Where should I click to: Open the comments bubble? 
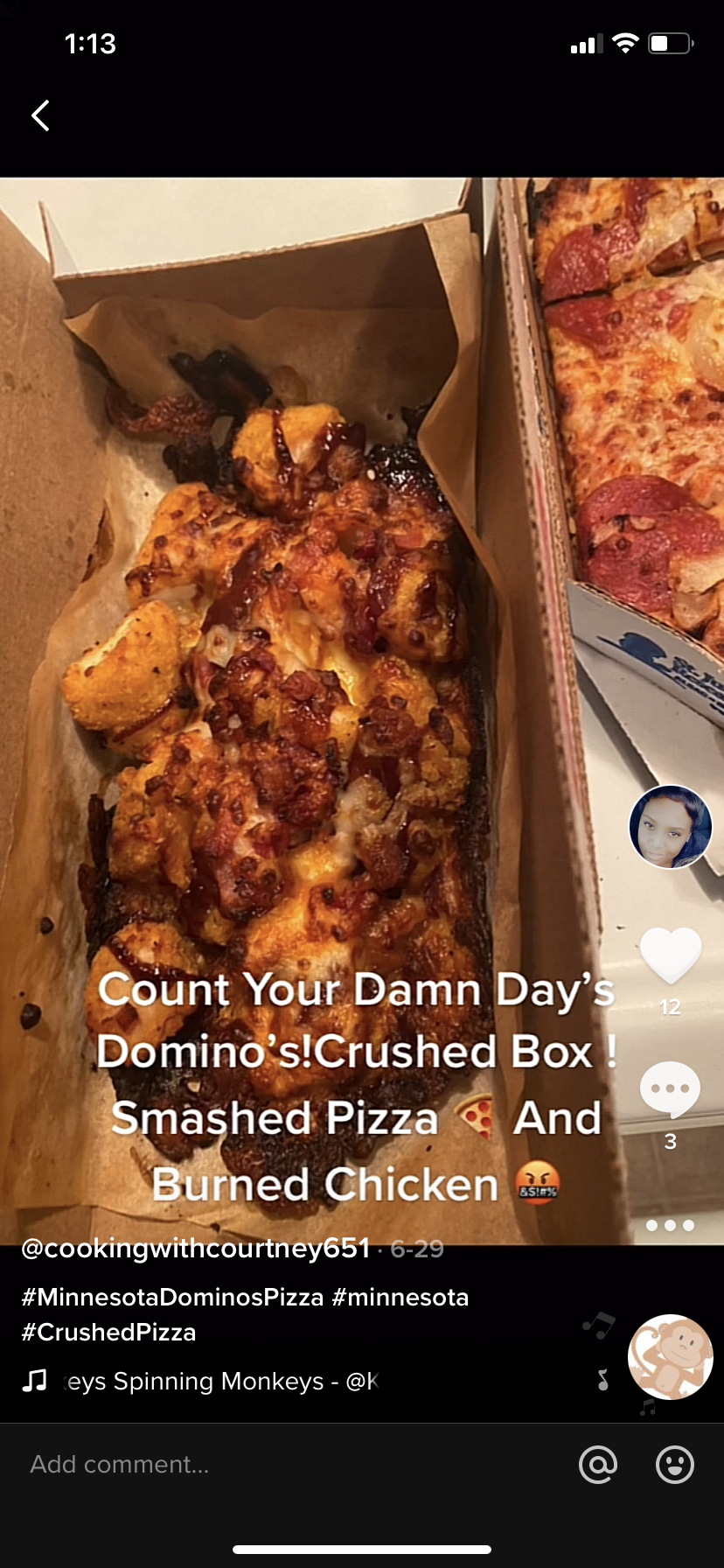click(671, 1089)
